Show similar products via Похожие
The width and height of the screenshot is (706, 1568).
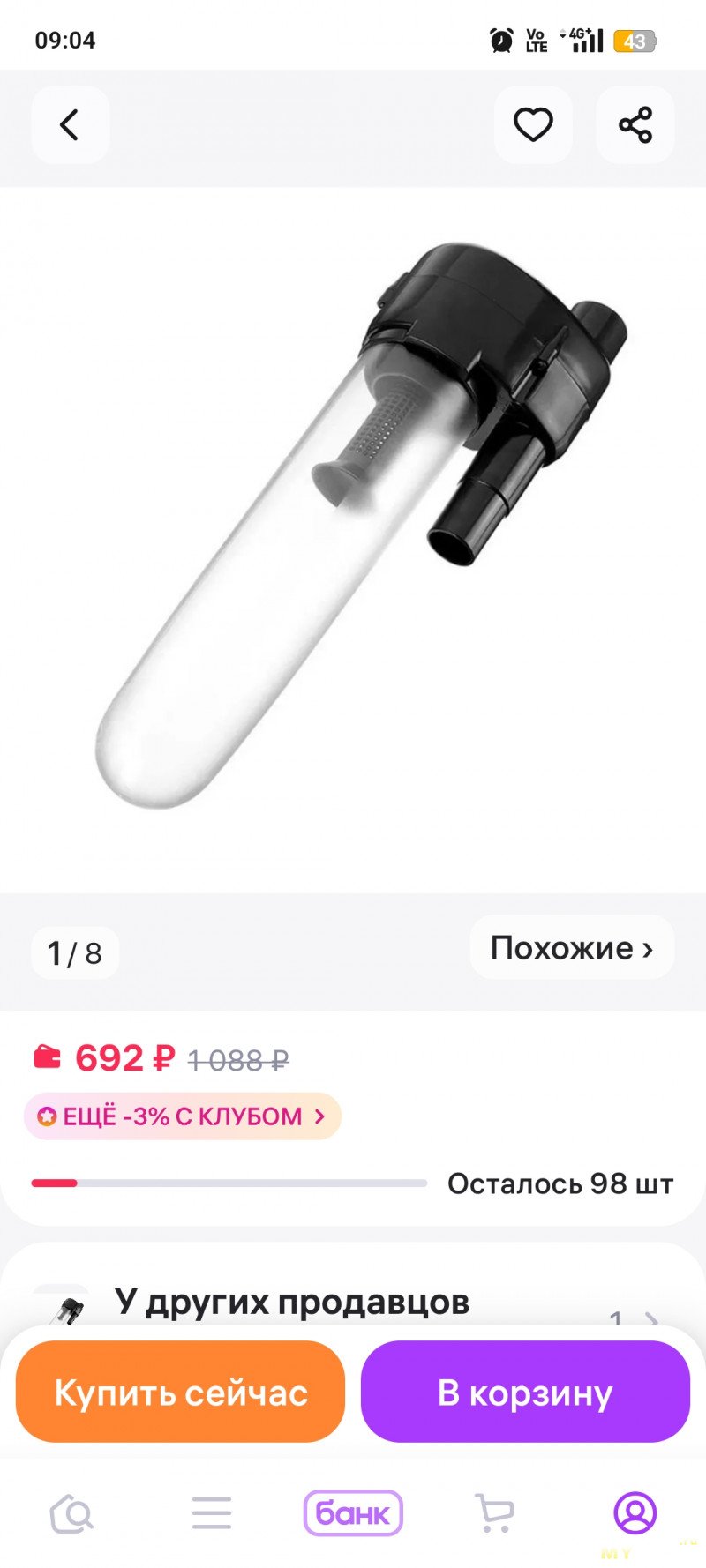[x=572, y=948]
